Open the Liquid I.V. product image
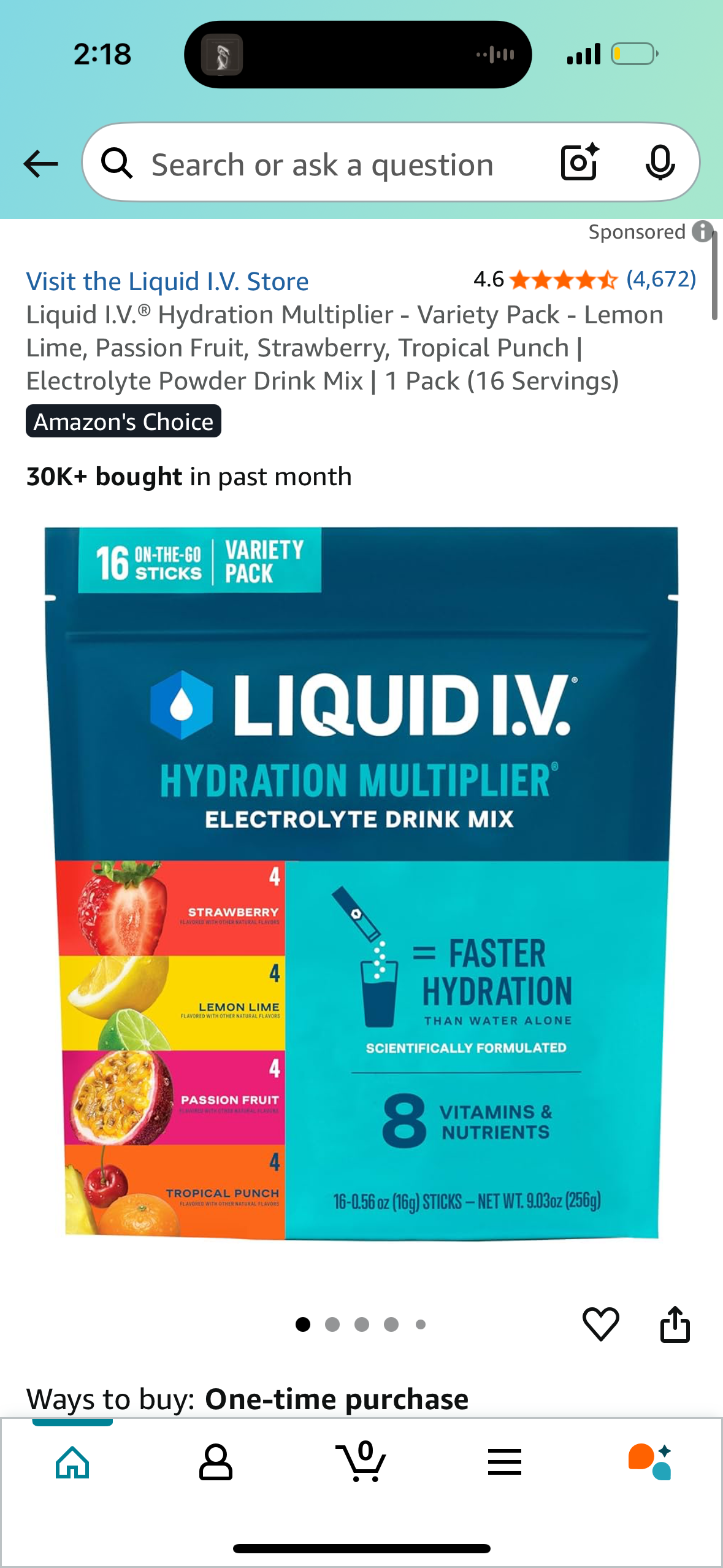The width and height of the screenshot is (723, 1568). pos(361,883)
